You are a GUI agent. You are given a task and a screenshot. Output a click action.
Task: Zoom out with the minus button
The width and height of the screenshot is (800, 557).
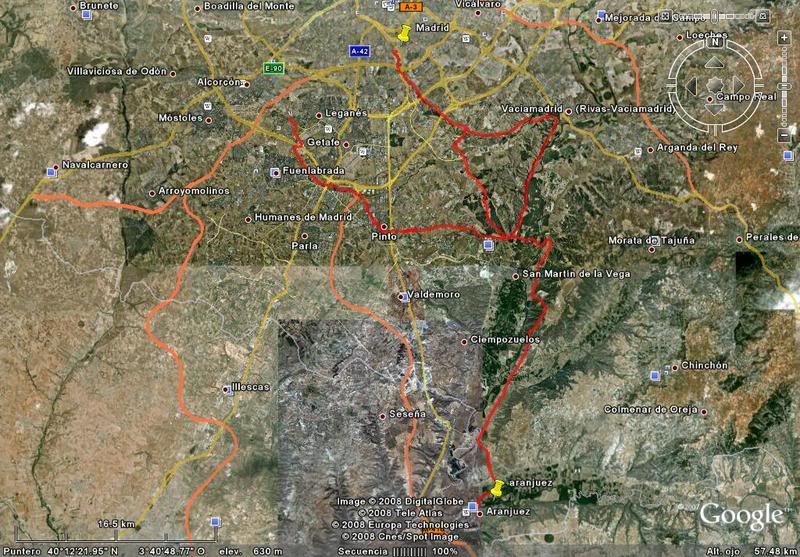[x=785, y=134]
